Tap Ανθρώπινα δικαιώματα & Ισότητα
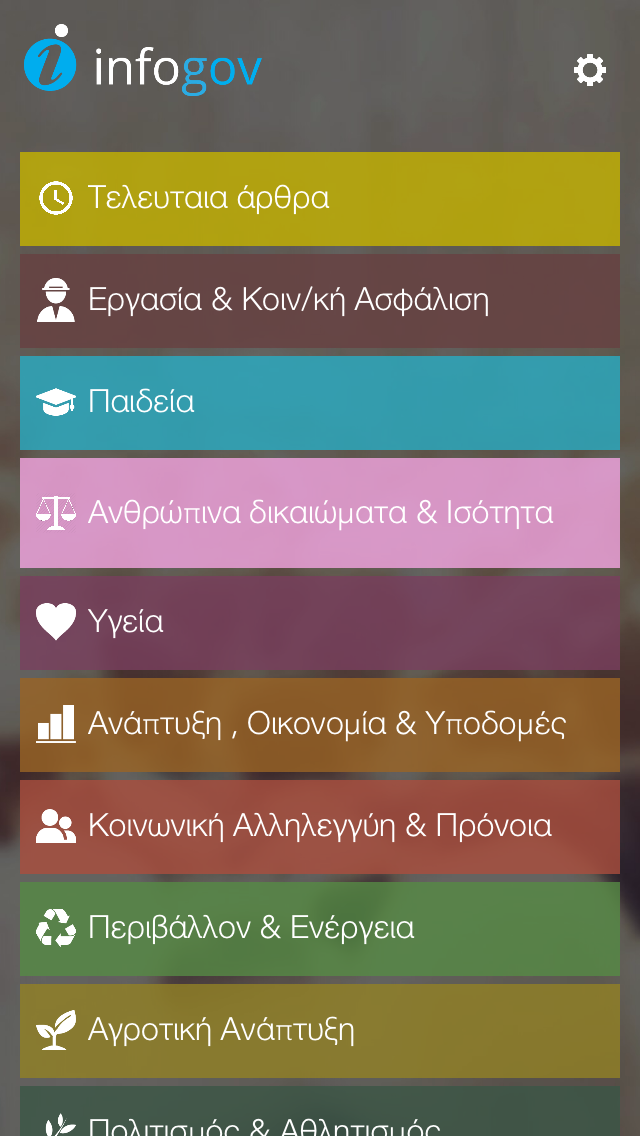Viewport: 640px width, 1136px height. (320, 513)
